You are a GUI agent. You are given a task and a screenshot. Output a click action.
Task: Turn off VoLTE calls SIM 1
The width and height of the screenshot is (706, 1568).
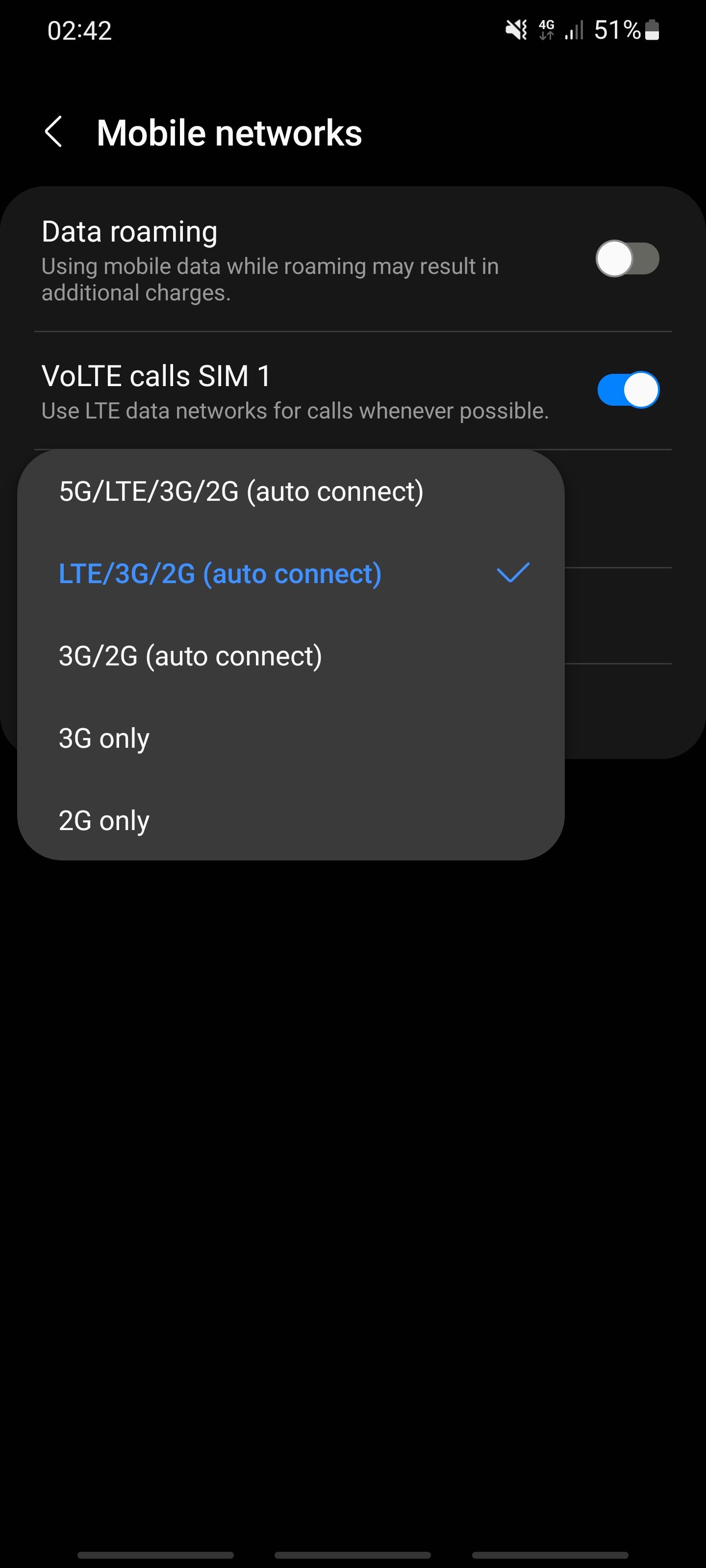point(628,390)
